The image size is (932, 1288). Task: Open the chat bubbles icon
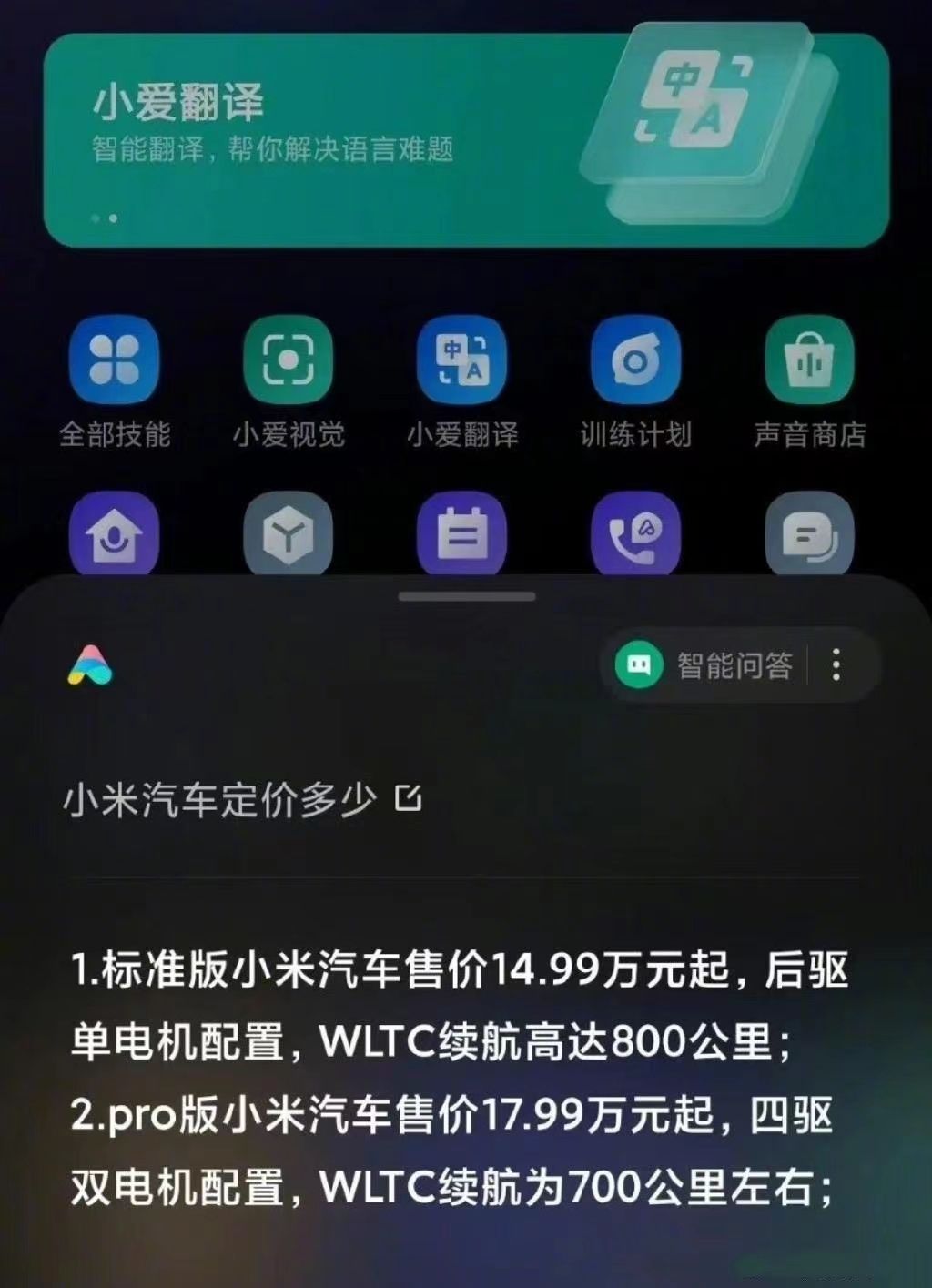(x=809, y=535)
